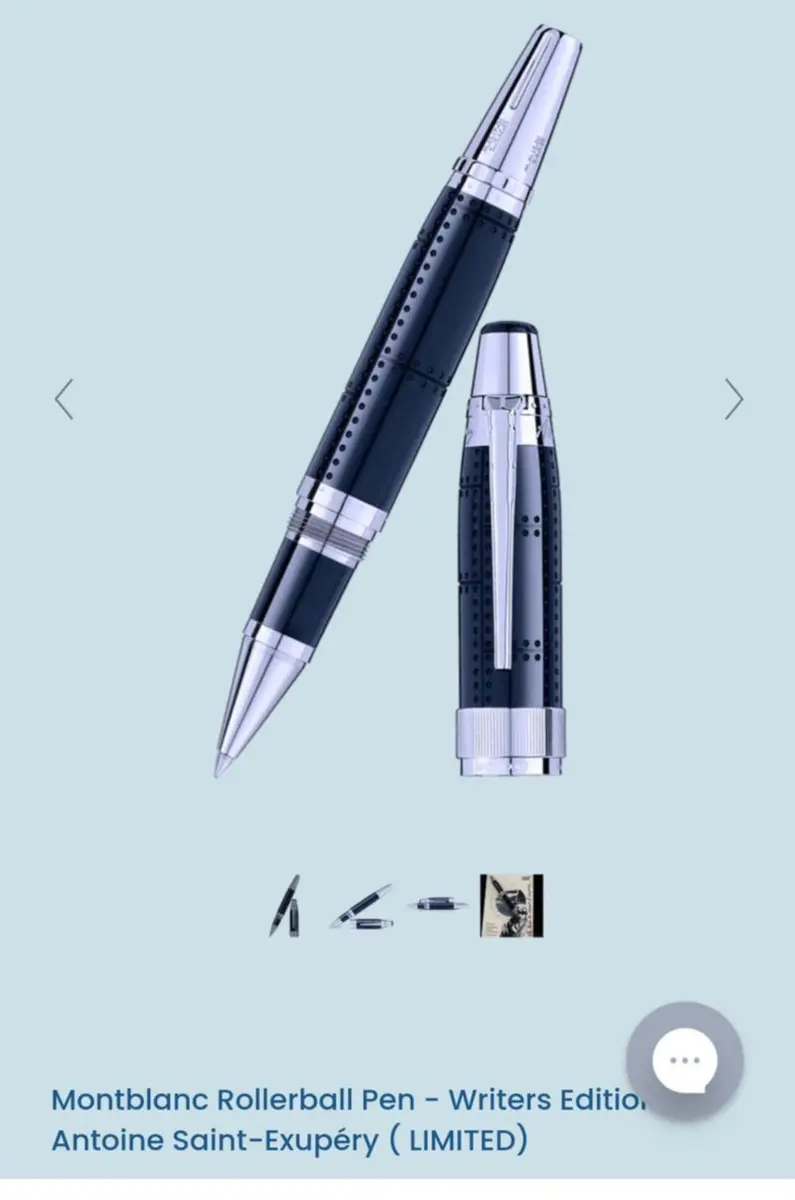This screenshot has width=795, height=1200.
Task: Select the first pen-with-cap thumbnail
Action: pos(284,905)
